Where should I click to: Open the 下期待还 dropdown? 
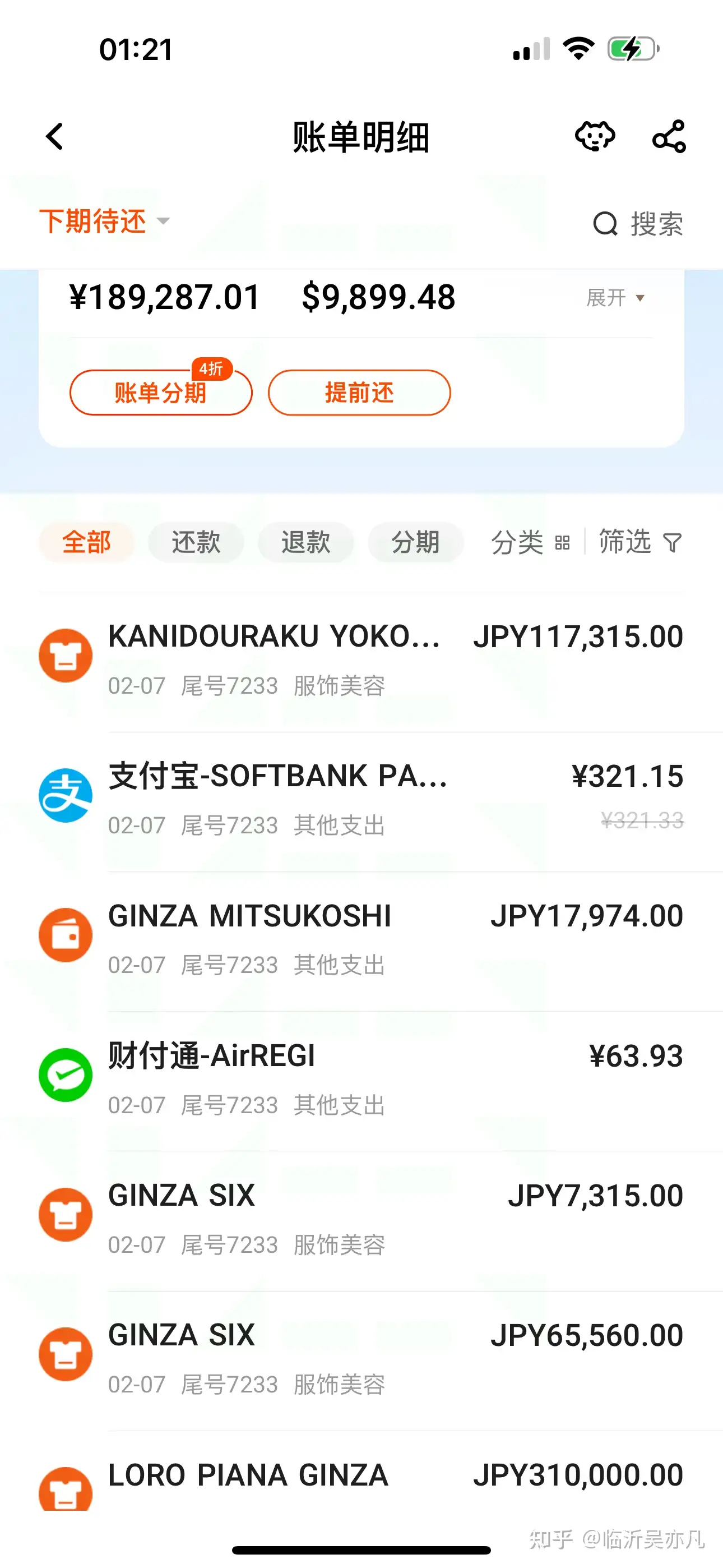coord(104,221)
